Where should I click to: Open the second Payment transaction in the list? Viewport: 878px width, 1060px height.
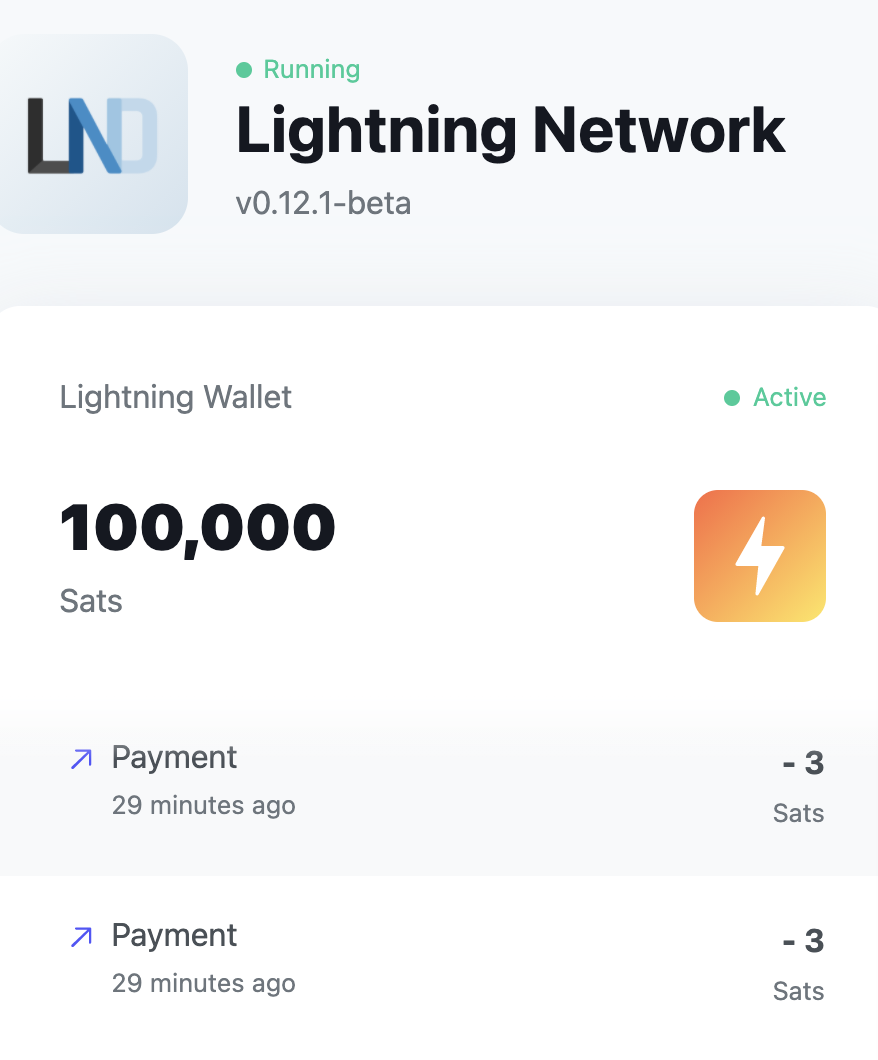click(x=174, y=936)
